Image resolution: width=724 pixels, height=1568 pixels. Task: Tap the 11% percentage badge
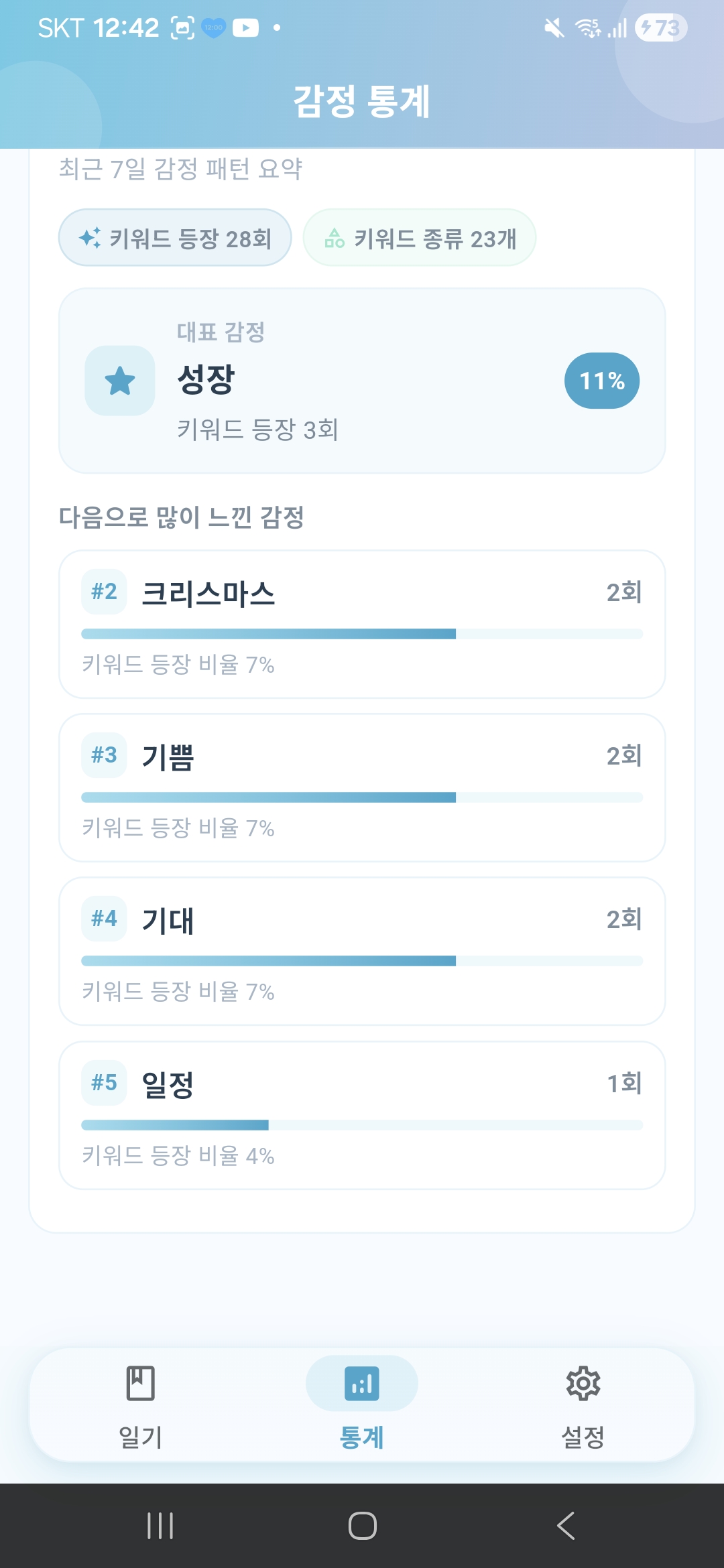(x=601, y=381)
